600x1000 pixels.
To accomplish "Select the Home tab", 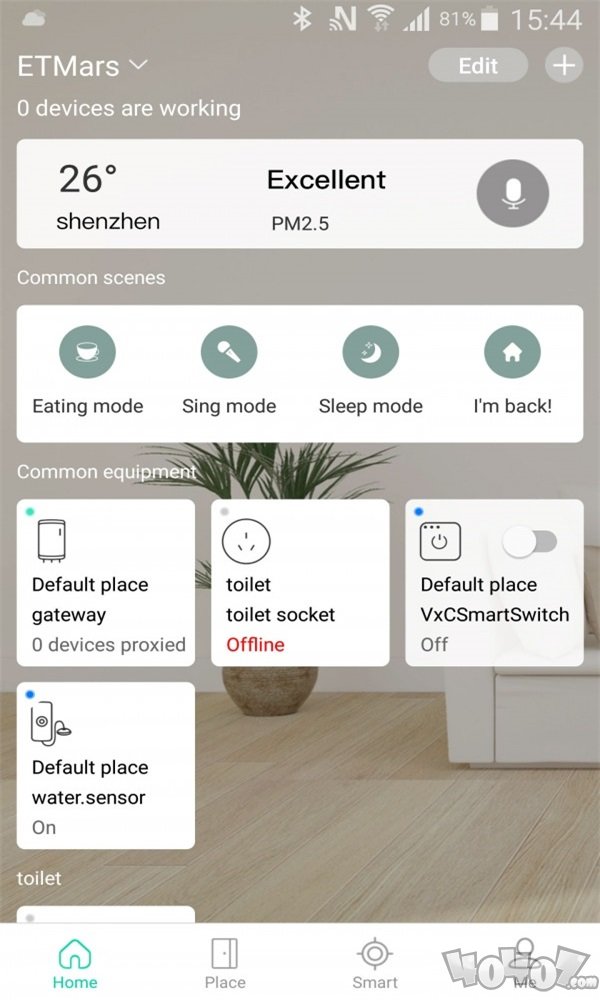I will click(x=75, y=964).
